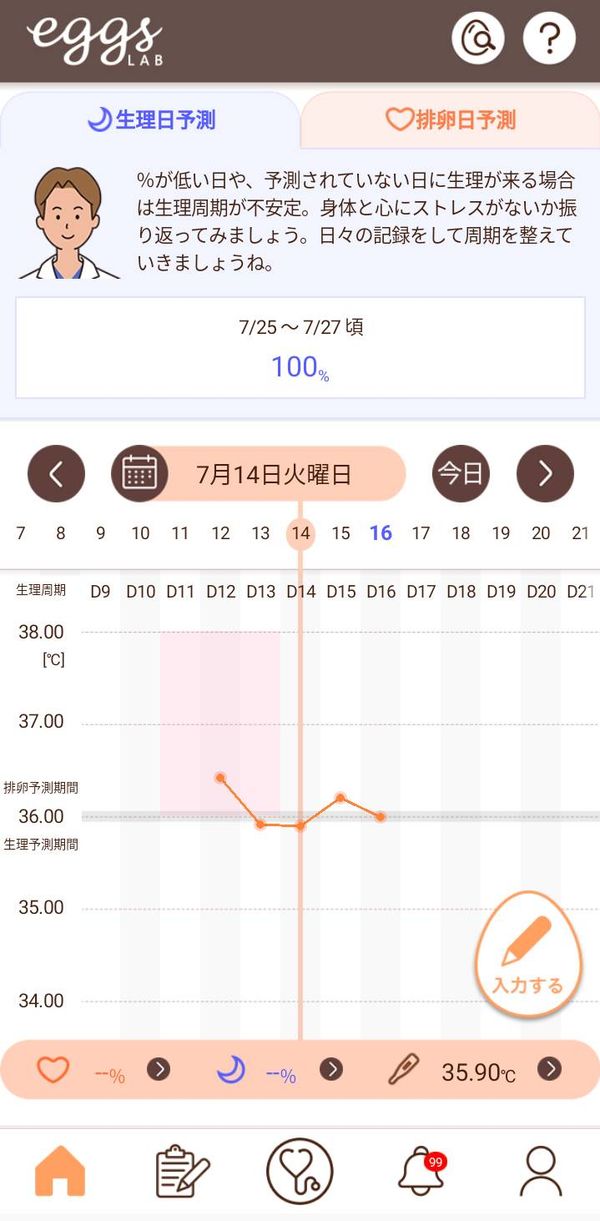600x1221 pixels.
Task: Open the stethoscope heart center tab
Action: tap(300, 1171)
